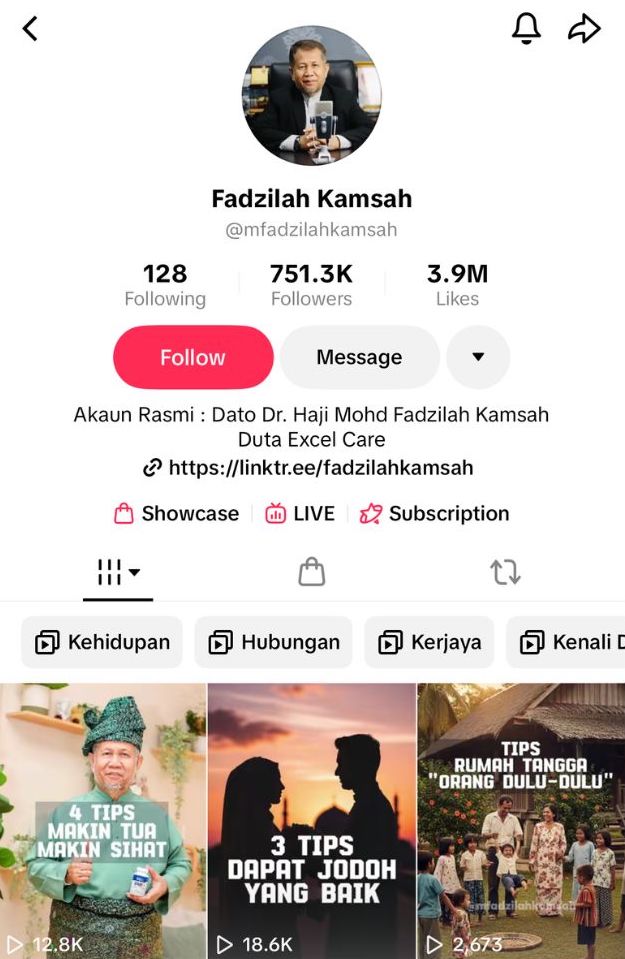The height and width of the screenshot is (959, 625).
Task: Open the Kehidupan playlist
Action: (102, 642)
